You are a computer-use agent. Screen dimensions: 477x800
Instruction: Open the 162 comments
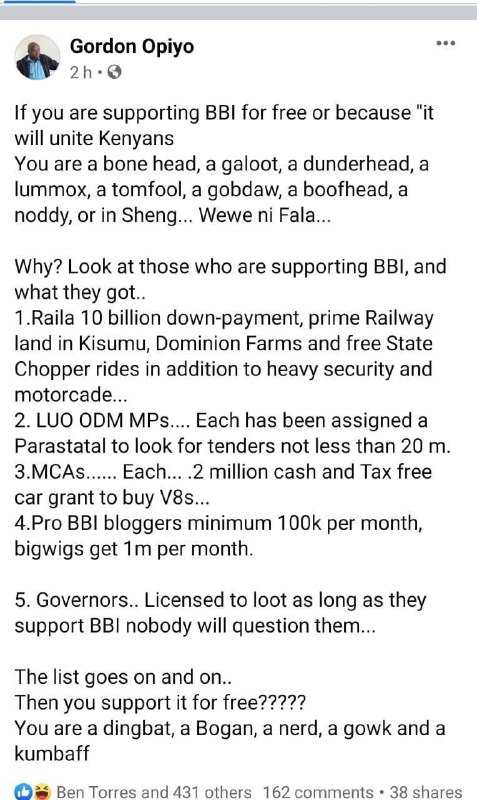(x=318, y=792)
